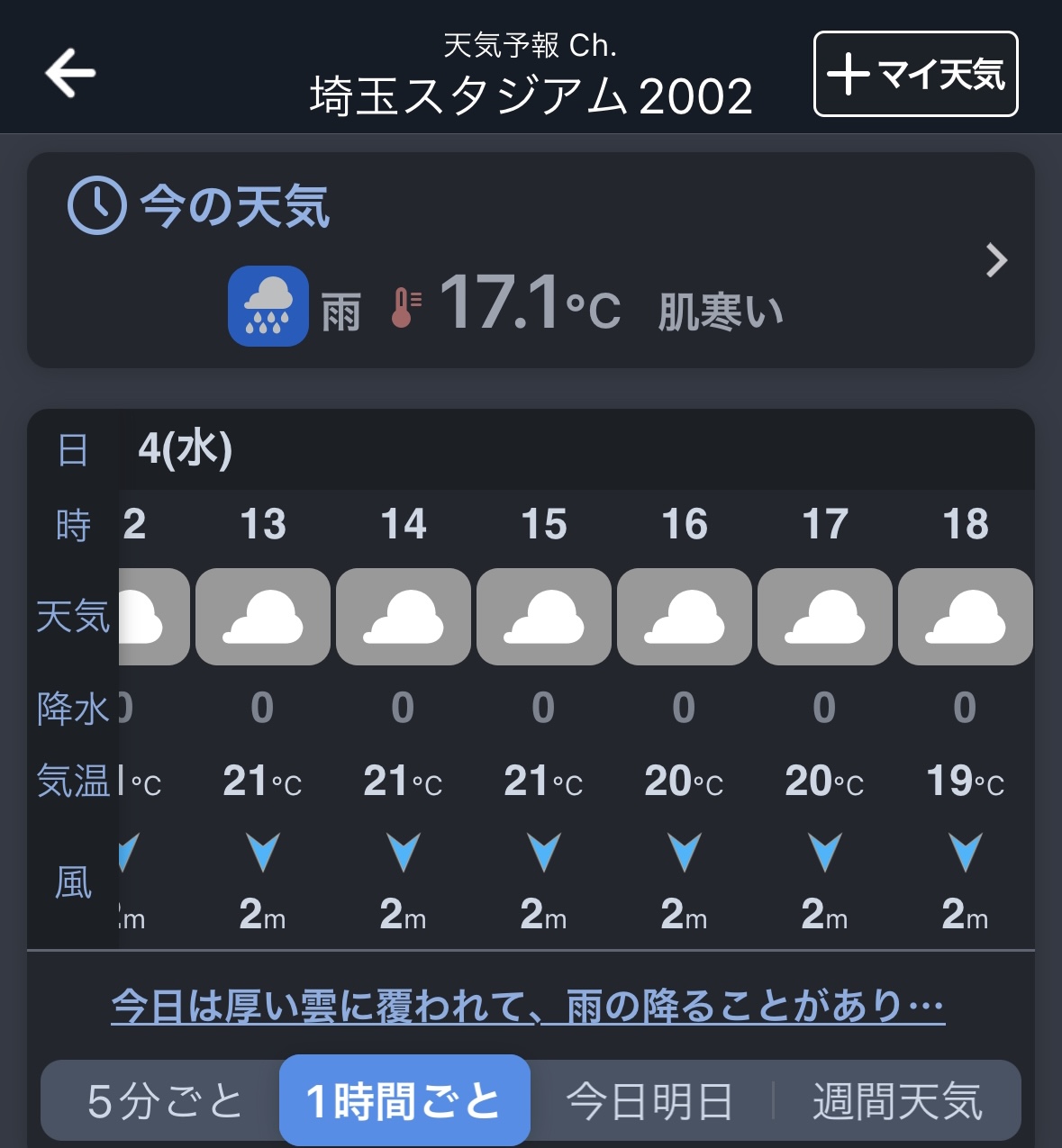Open the 今の天気 current weather card

(x=530, y=260)
